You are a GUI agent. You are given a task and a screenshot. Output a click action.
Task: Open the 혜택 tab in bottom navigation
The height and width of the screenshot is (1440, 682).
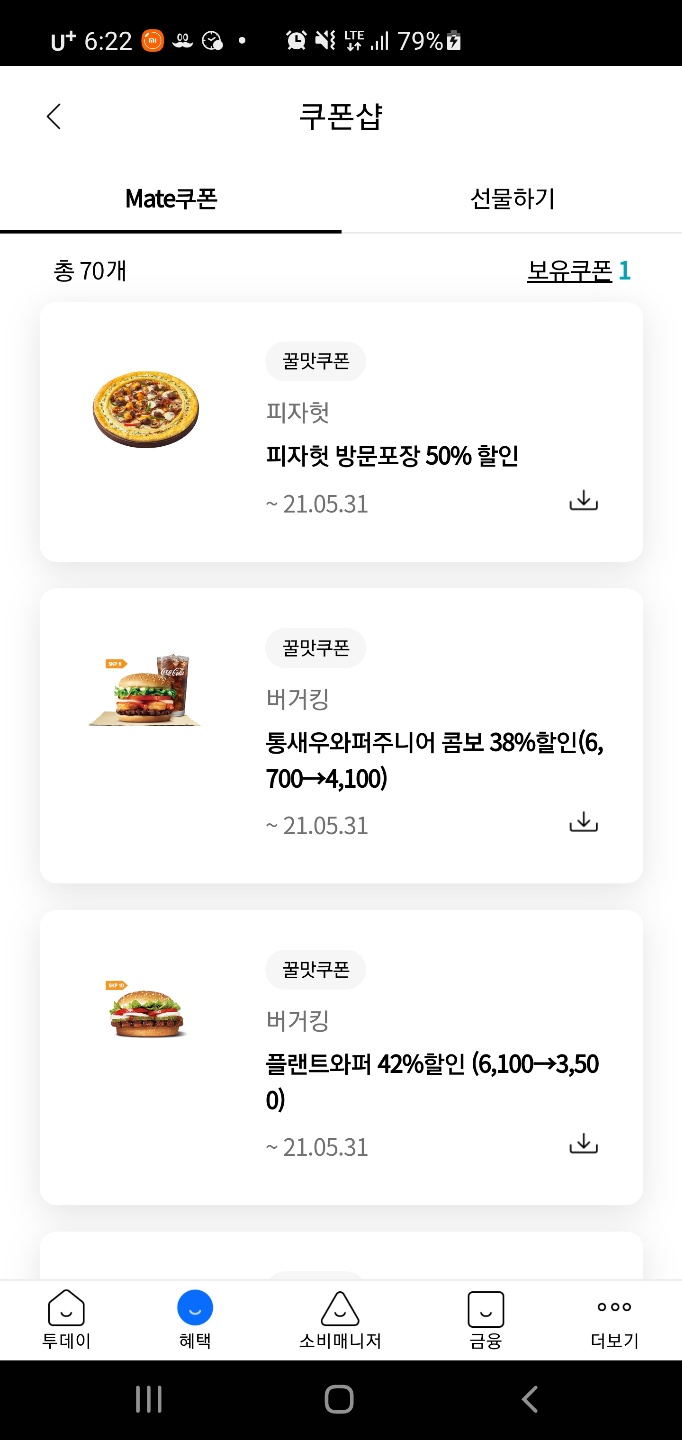(195, 1320)
